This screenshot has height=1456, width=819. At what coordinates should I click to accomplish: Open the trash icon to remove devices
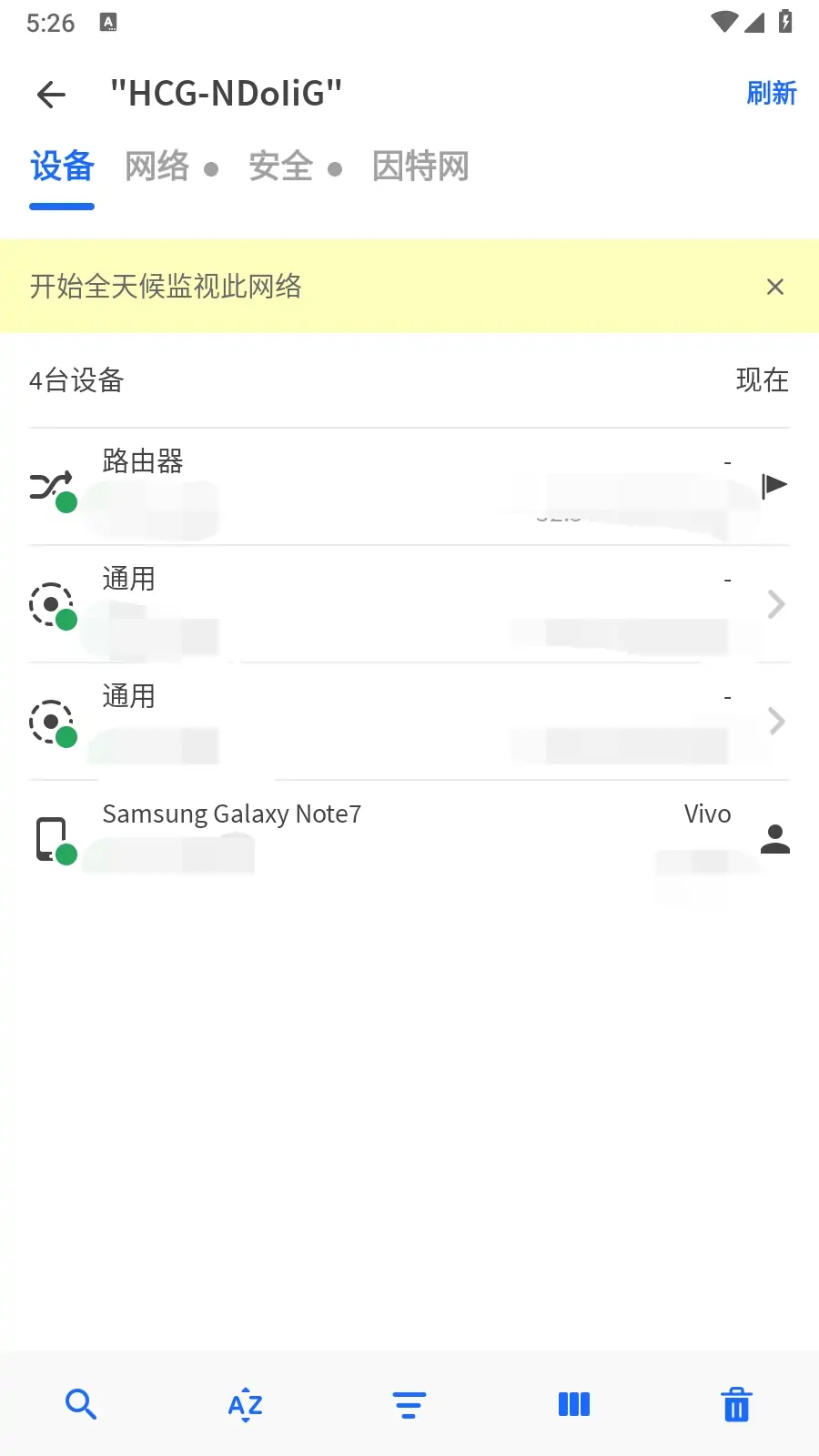(x=735, y=1404)
